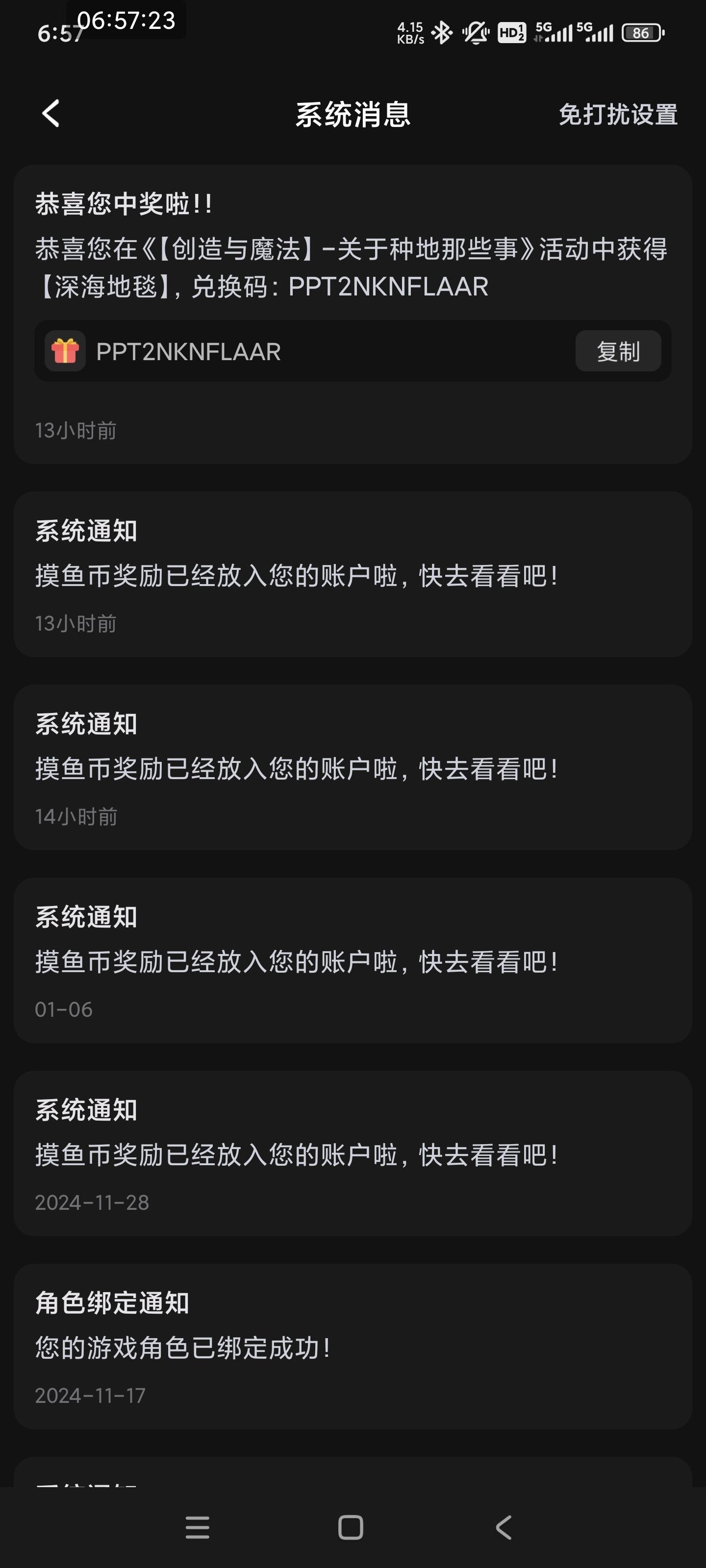Screen dimensions: 706x1568
Task: Open the 系统通知 dated 01-06
Action: click(353, 960)
